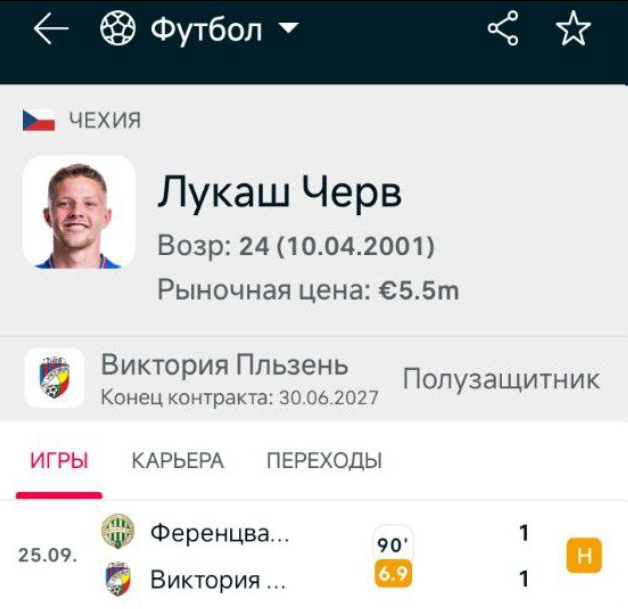The image size is (628, 609).
Task: Share Лукаш Черв's profile
Action: point(503,31)
